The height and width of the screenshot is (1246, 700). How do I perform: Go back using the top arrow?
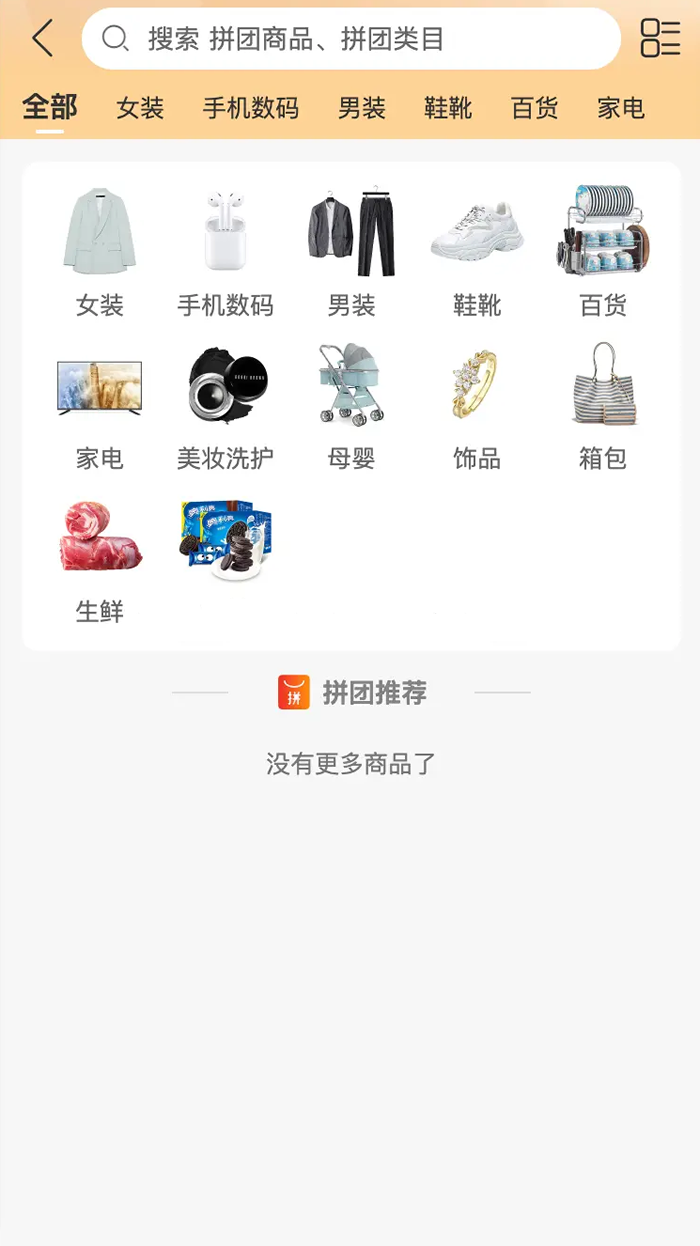pyautogui.click(x=42, y=39)
